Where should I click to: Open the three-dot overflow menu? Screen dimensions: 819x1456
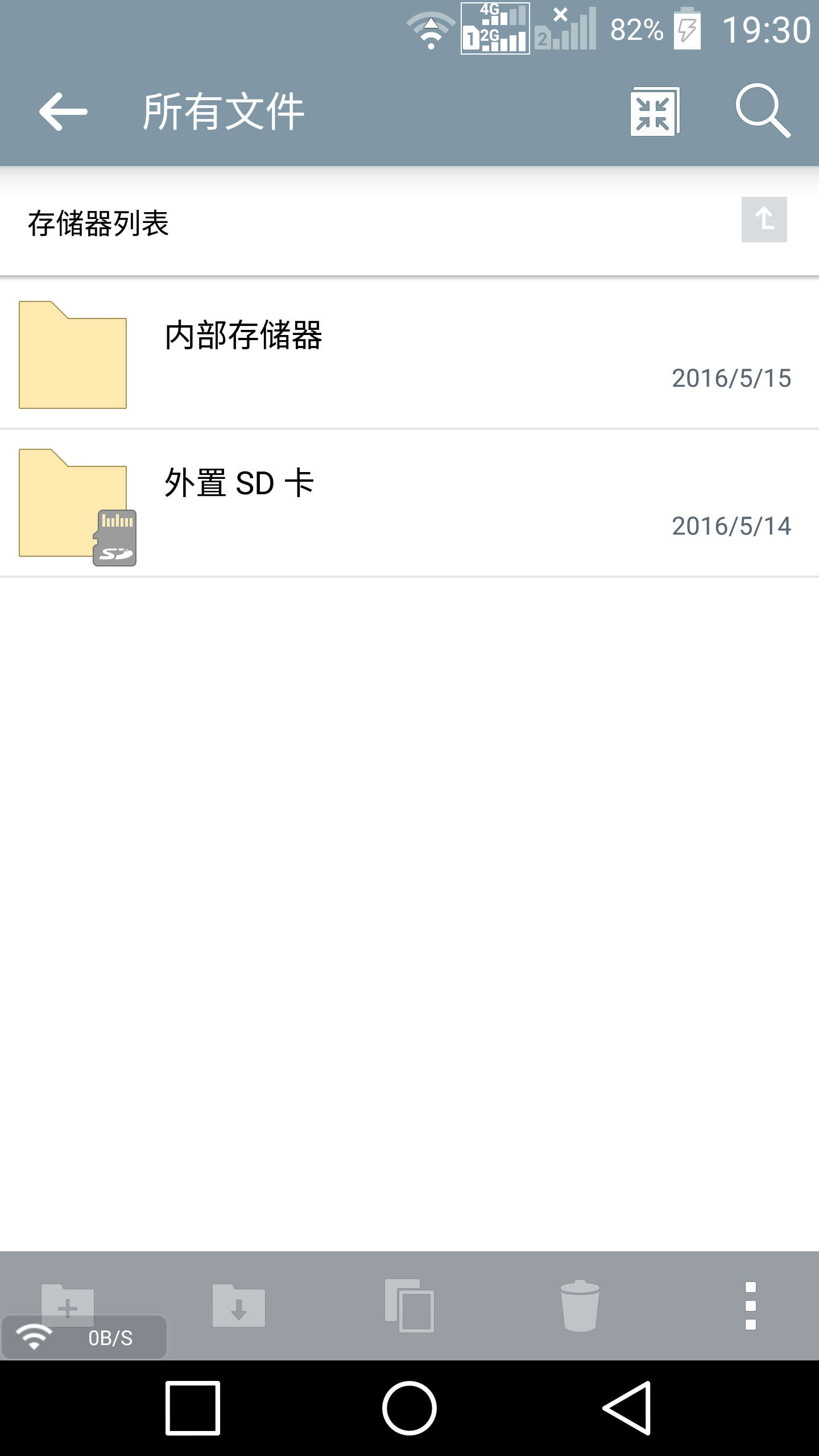click(751, 1305)
